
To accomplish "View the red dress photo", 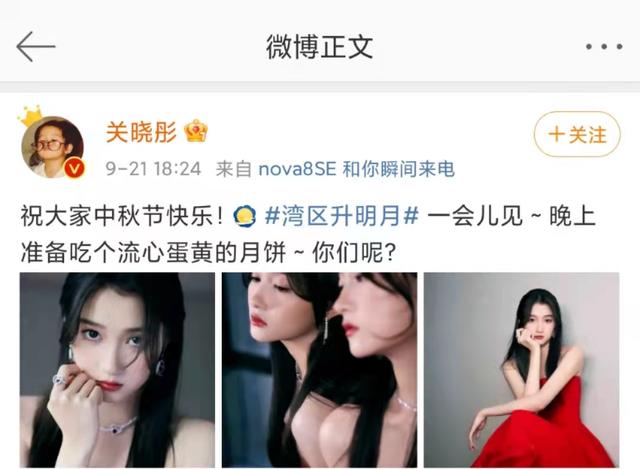I will [522, 369].
